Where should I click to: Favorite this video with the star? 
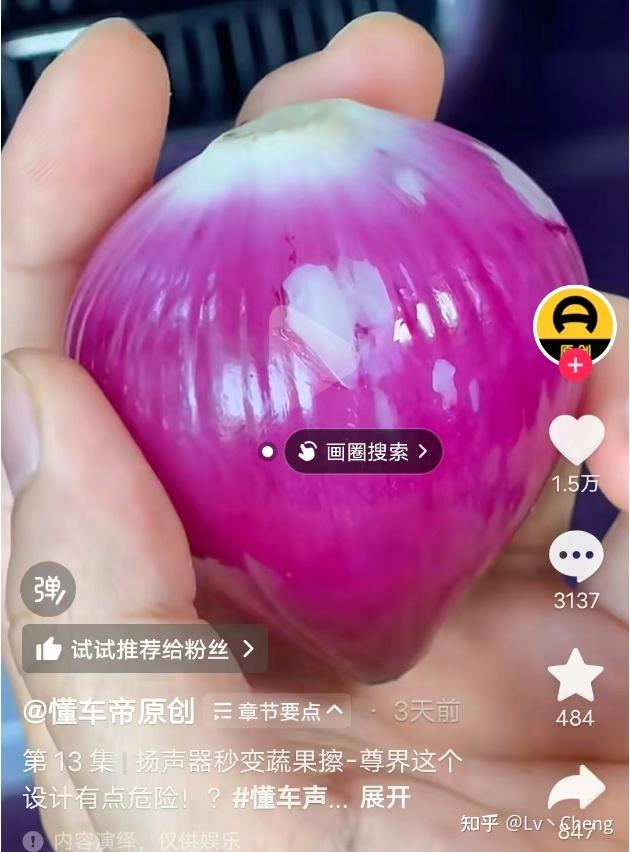click(x=576, y=676)
